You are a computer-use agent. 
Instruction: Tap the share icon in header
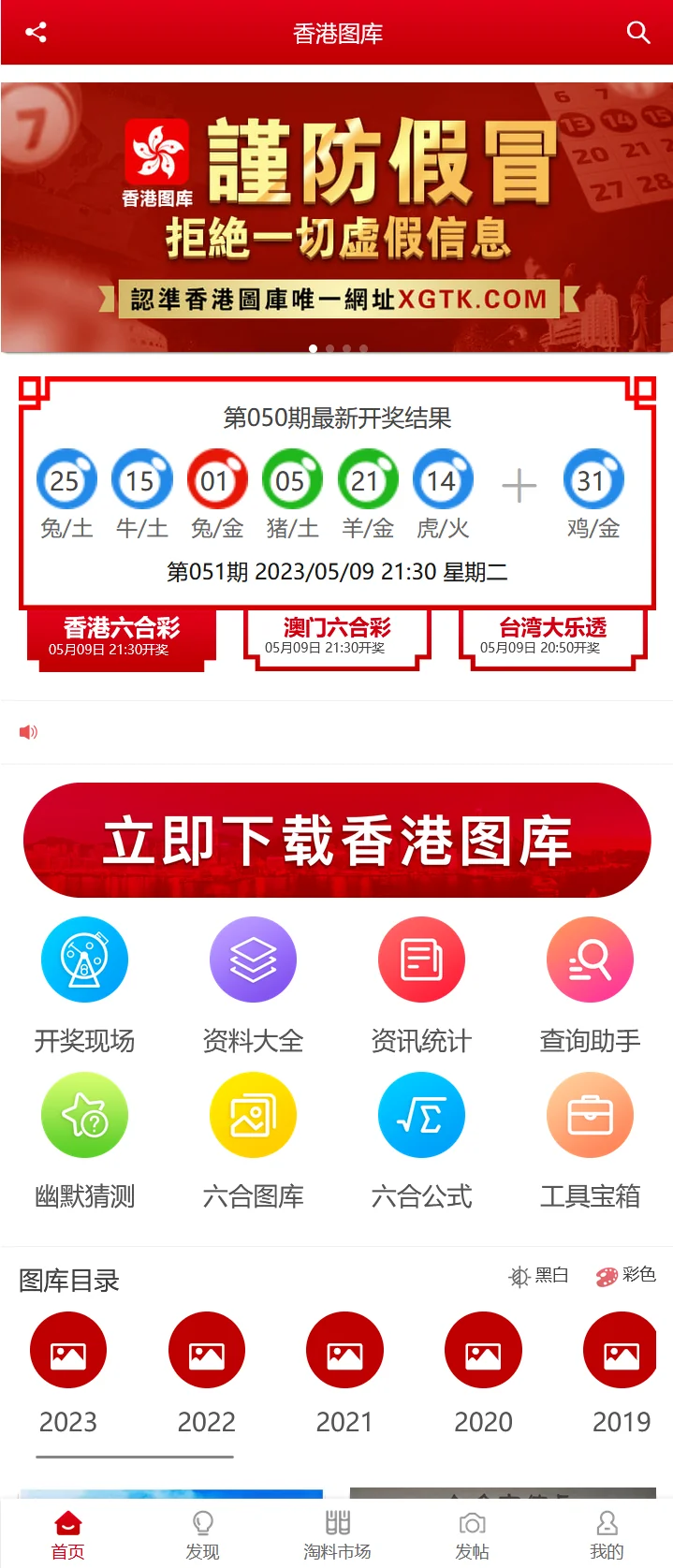click(36, 33)
